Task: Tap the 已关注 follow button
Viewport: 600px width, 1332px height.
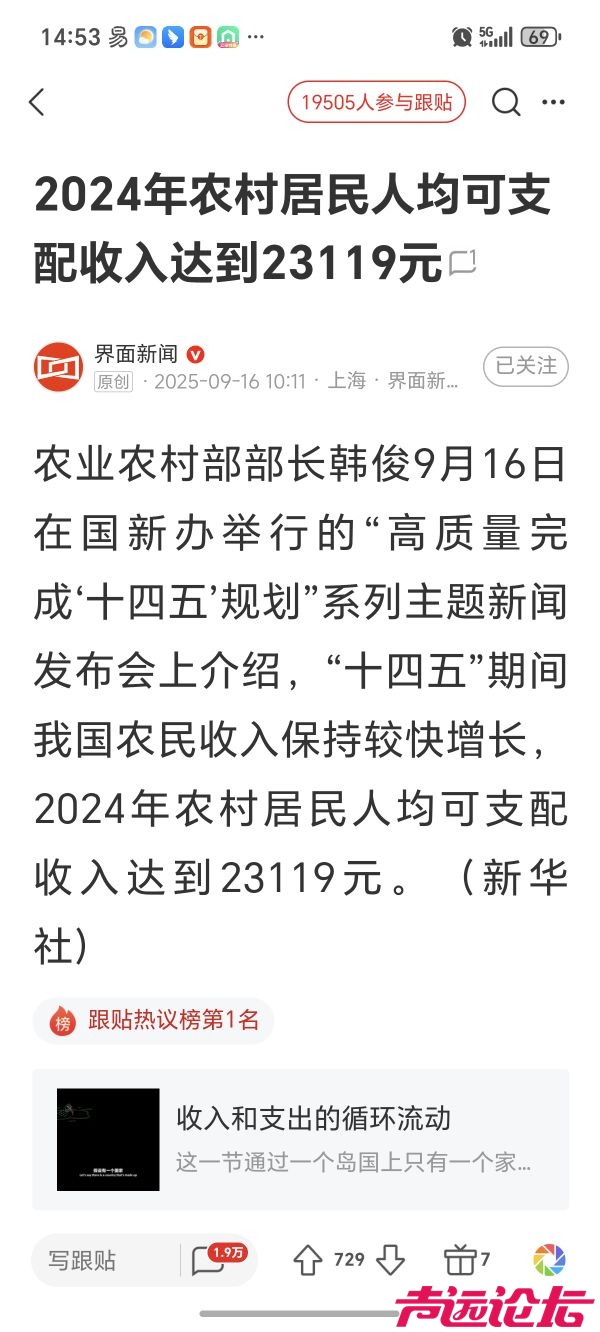Action: 525,367
